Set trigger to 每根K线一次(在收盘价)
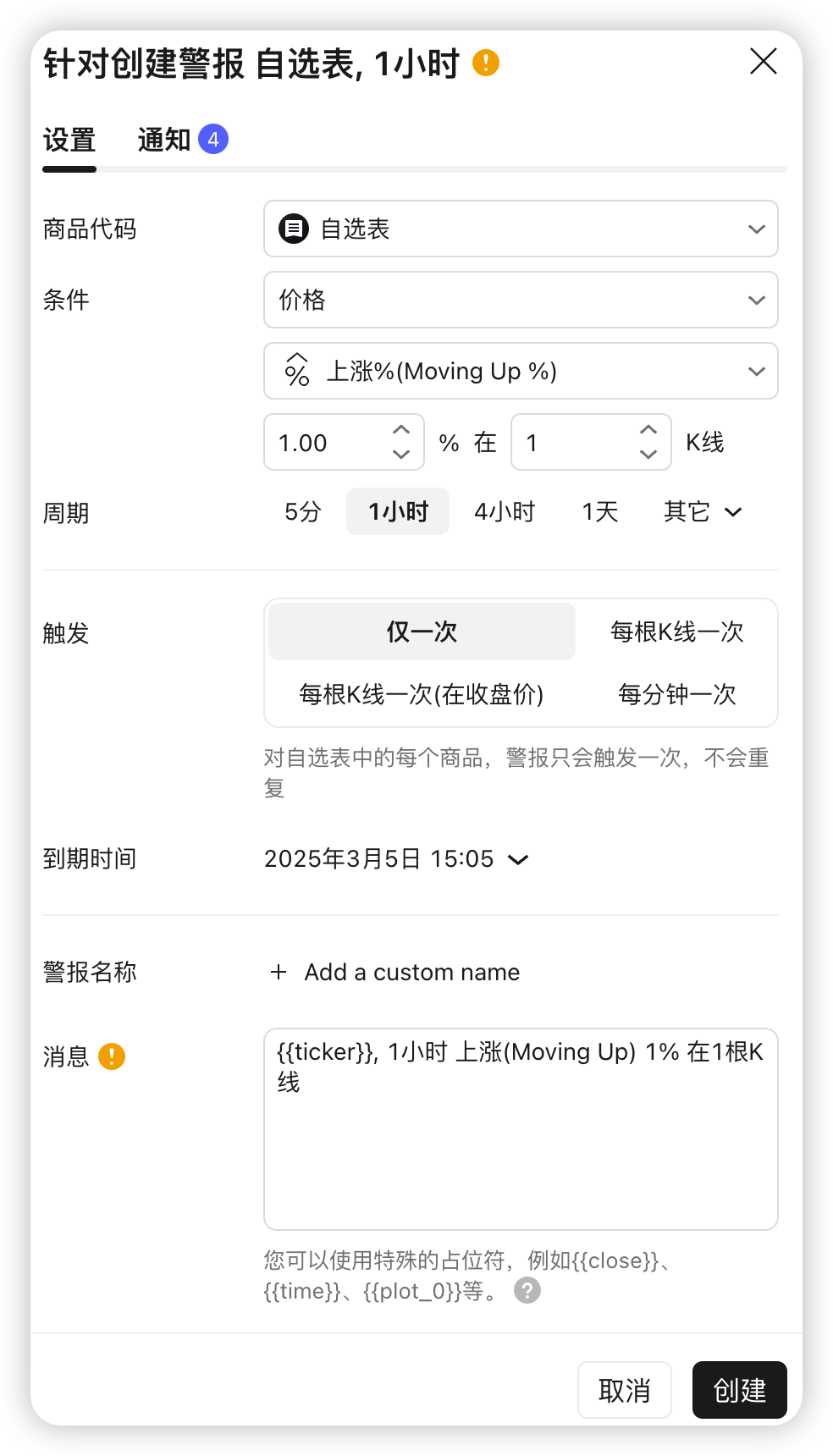This screenshot has width=833, height=1456. click(x=422, y=695)
